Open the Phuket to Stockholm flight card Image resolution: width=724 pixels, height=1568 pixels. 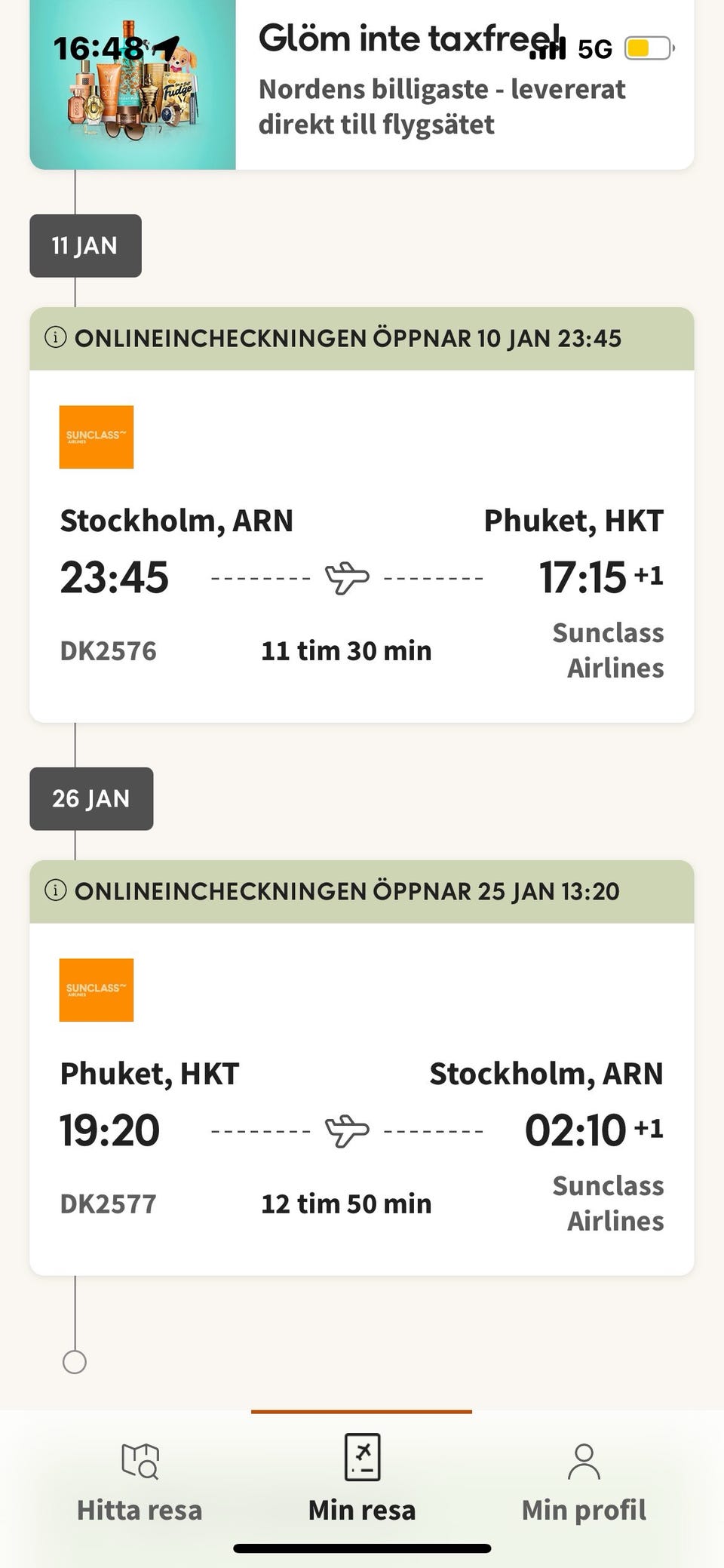click(x=362, y=1098)
